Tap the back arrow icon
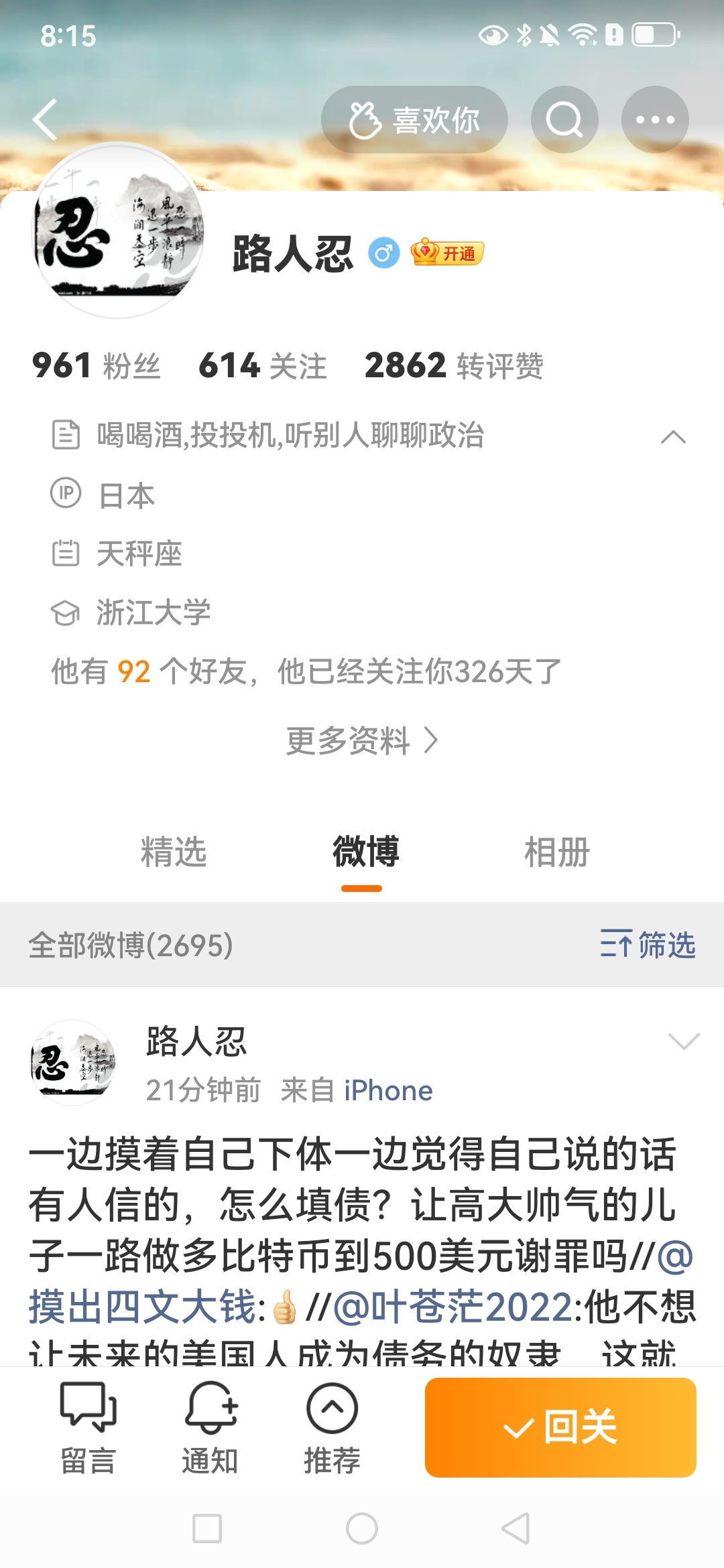Screen dimensions: 724x1568 tap(44, 119)
